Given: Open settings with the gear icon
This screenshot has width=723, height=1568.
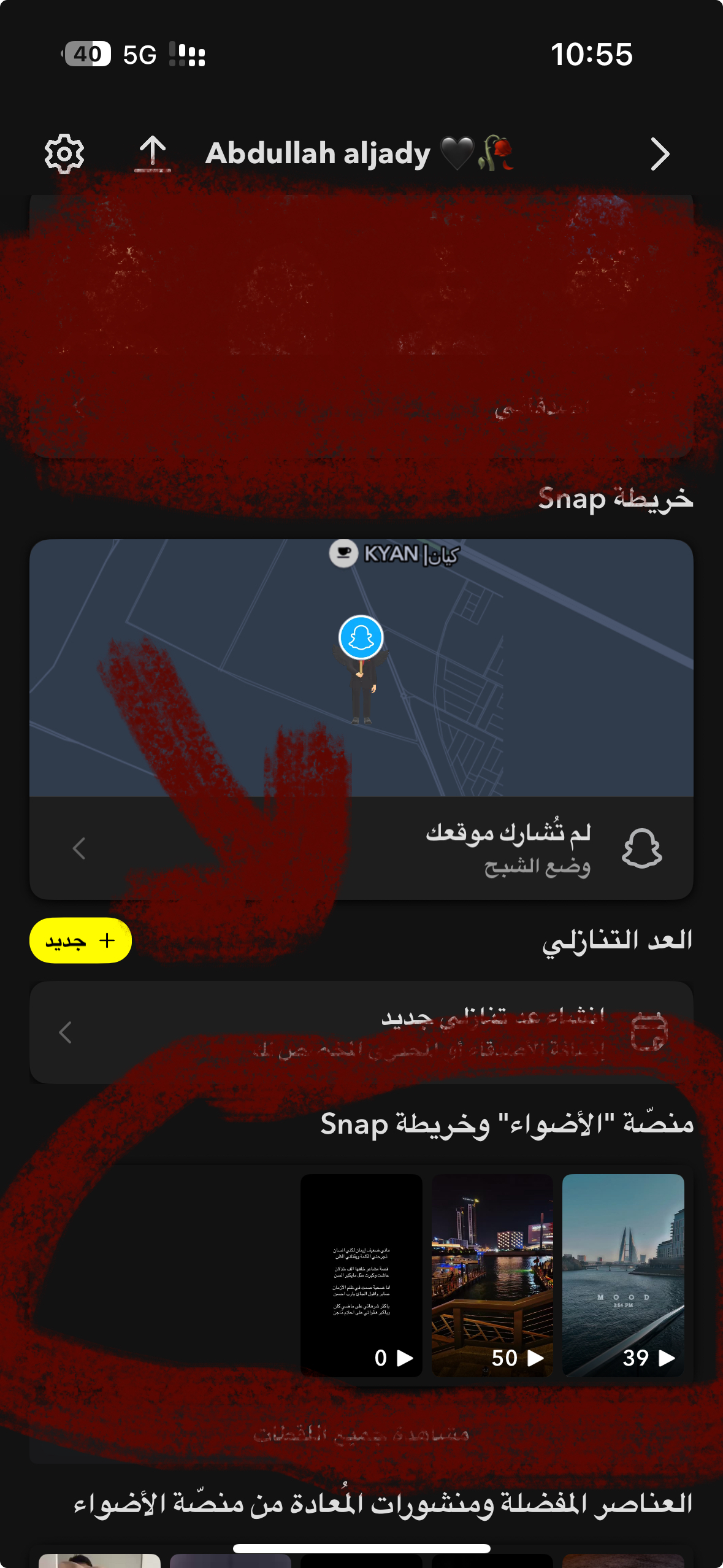Looking at the screenshot, I should tap(64, 153).
